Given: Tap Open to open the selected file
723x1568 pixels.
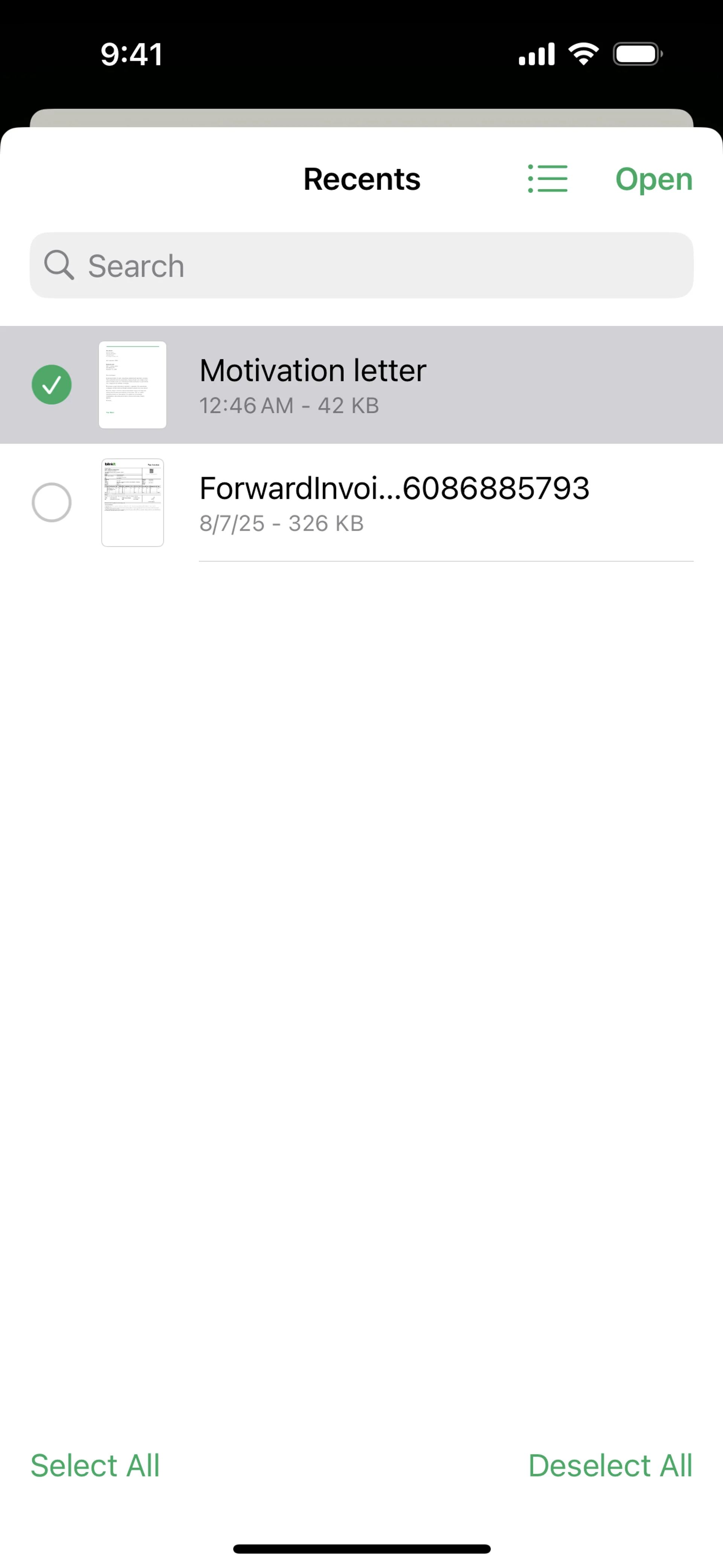Looking at the screenshot, I should tap(654, 179).
